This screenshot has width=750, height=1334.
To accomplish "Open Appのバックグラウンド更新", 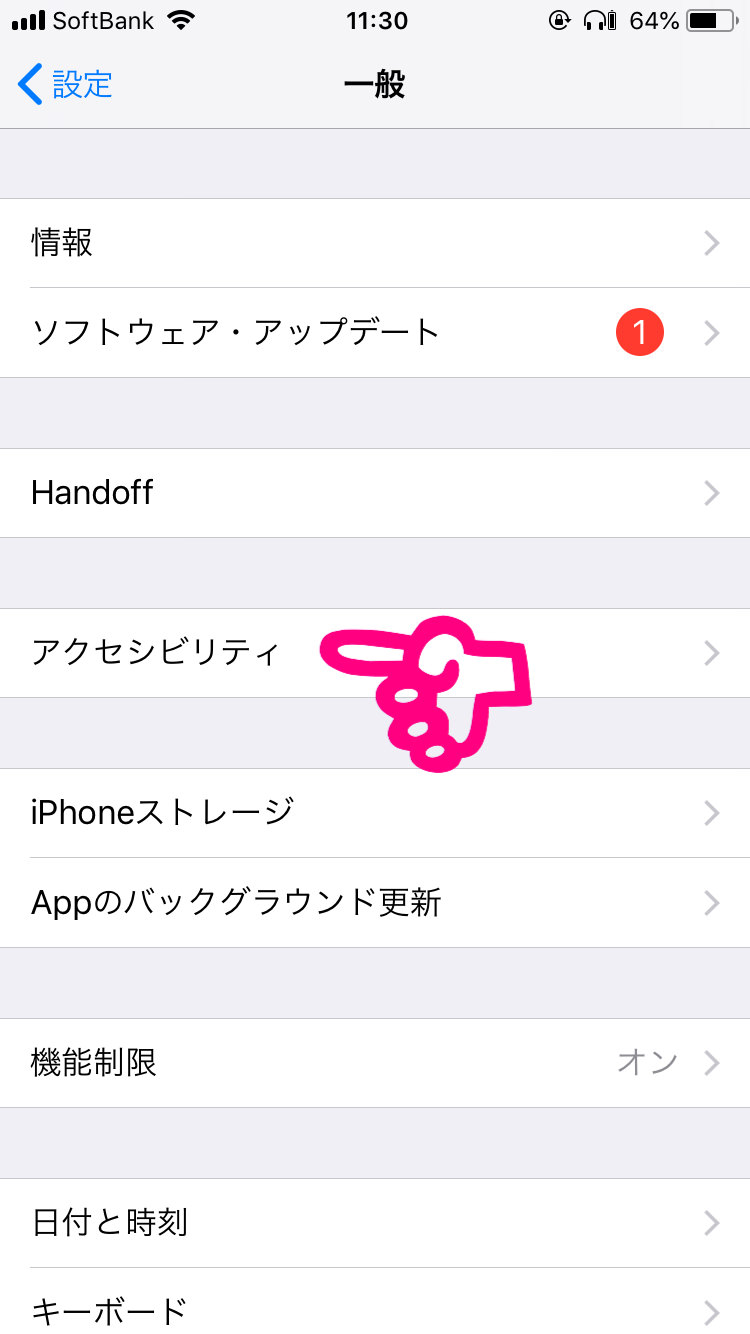I will pyautogui.click(x=375, y=902).
